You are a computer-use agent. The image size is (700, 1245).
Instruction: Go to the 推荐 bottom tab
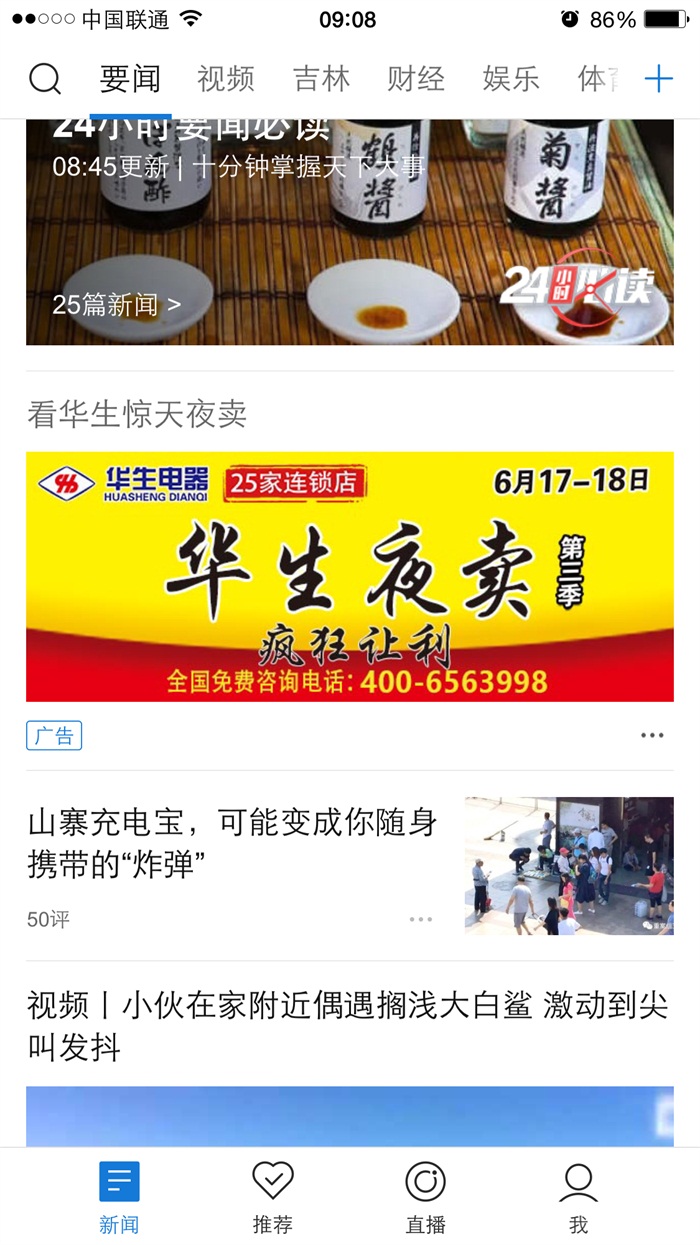click(x=273, y=1197)
